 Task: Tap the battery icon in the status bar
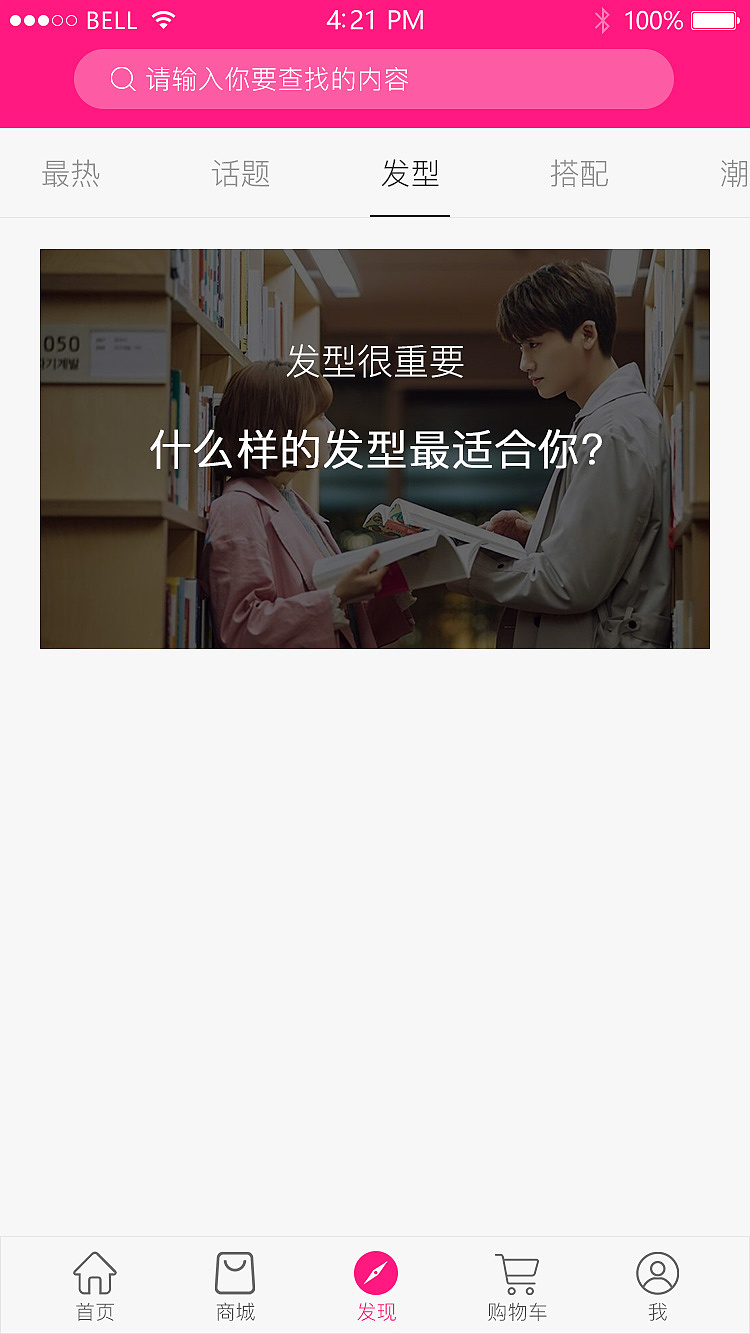(713, 19)
